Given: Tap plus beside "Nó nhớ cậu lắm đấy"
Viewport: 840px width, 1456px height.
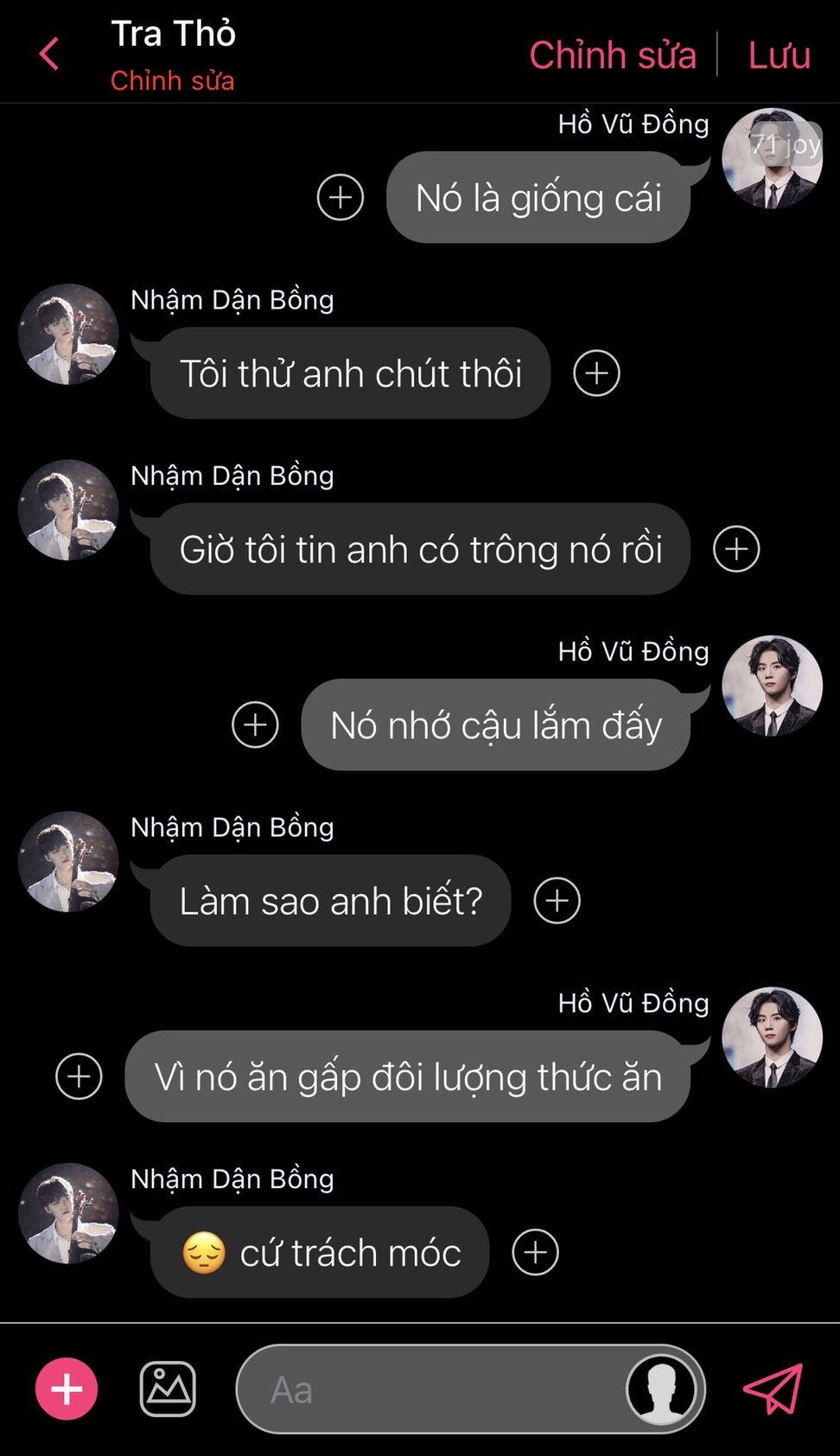Looking at the screenshot, I should click(x=256, y=725).
